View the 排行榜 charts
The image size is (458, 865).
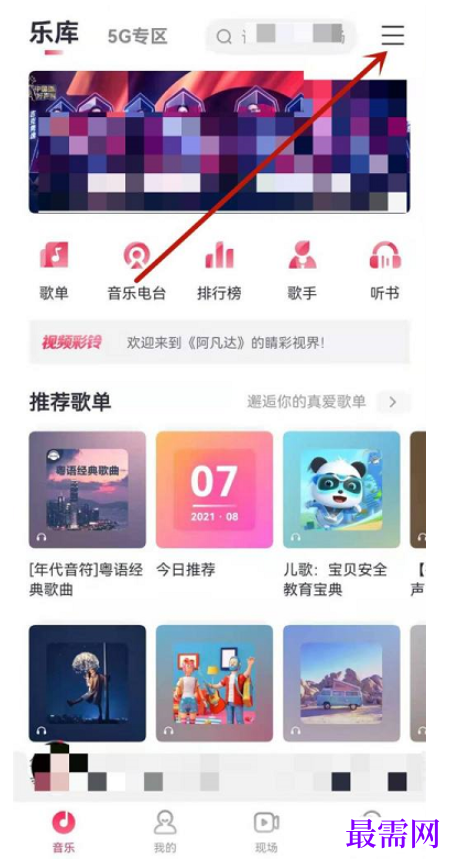219,271
